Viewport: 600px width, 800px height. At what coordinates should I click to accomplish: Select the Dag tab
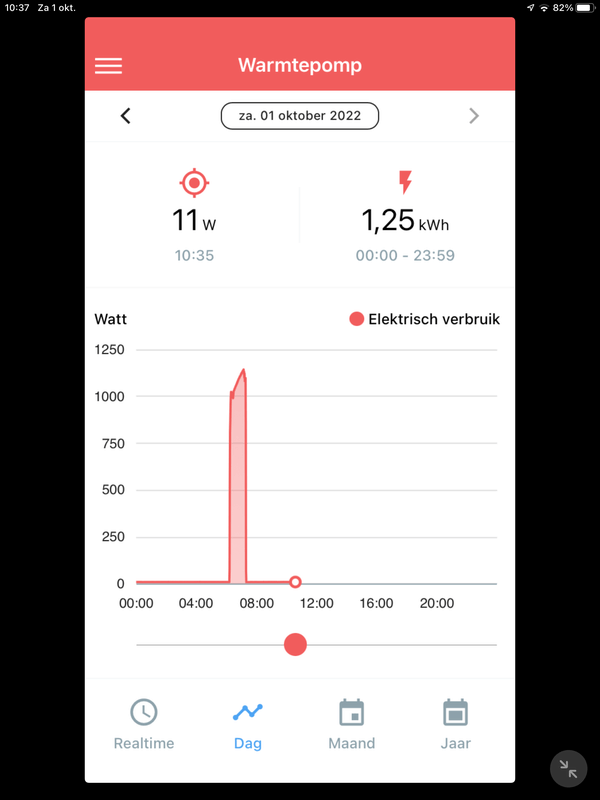pyautogui.click(x=247, y=724)
